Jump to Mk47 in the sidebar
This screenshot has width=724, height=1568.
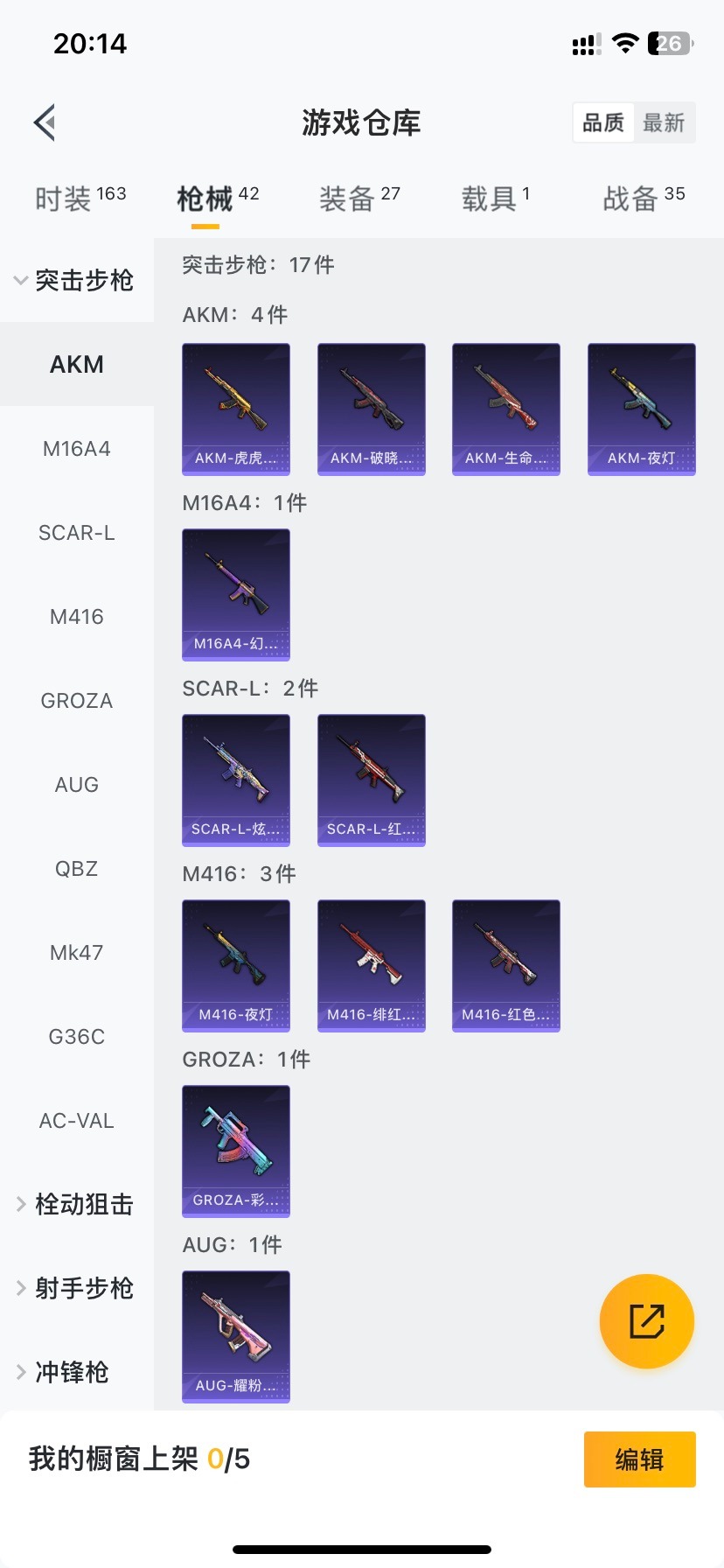point(77,953)
